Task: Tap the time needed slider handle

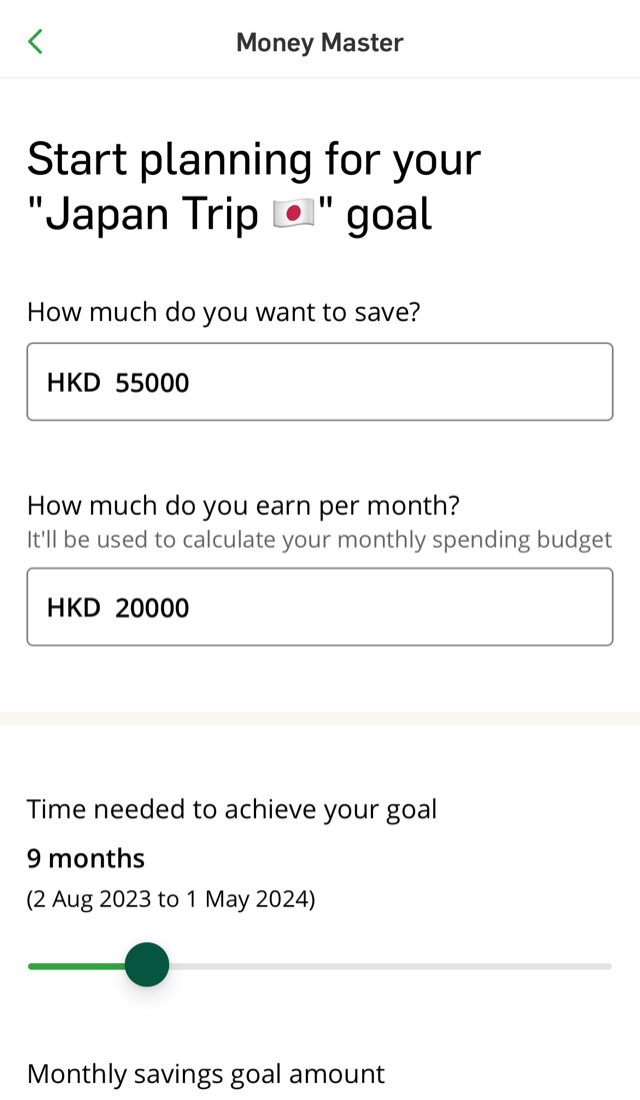Action: point(147,965)
